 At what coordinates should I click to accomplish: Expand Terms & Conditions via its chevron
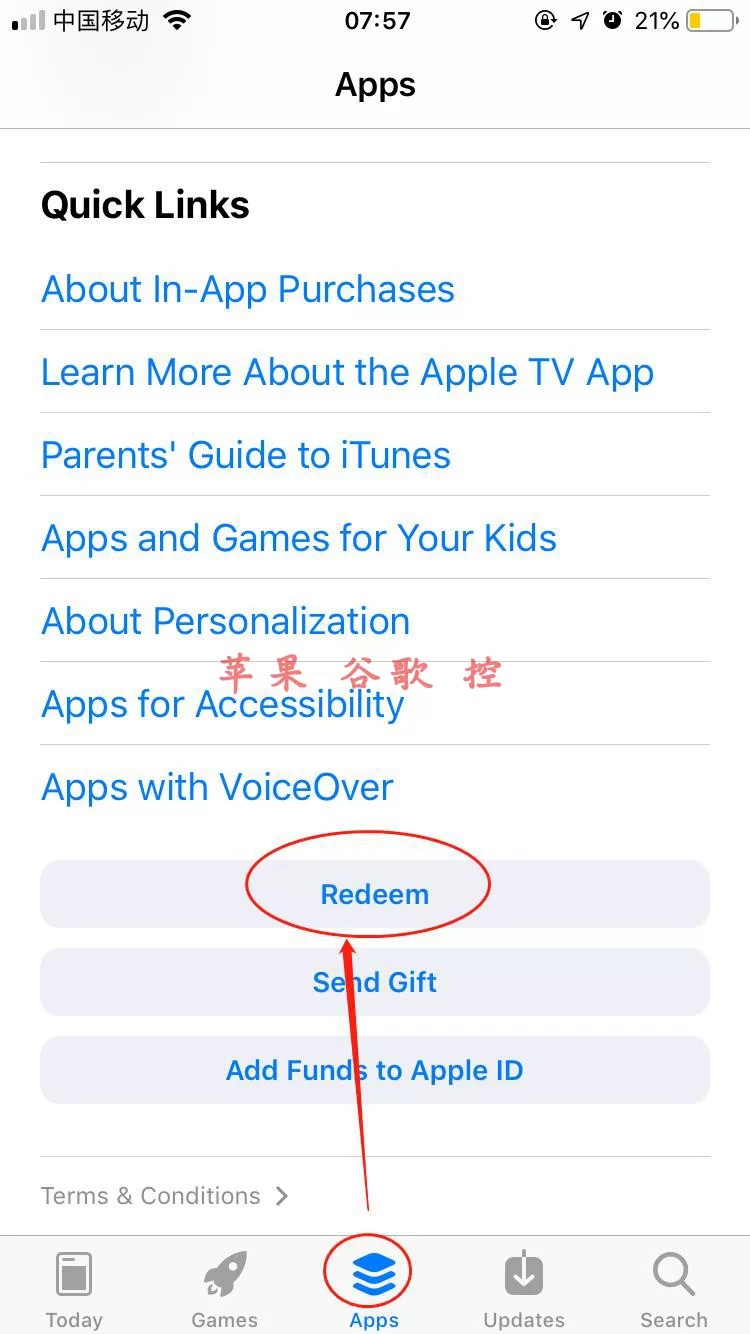tap(281, 1196)
